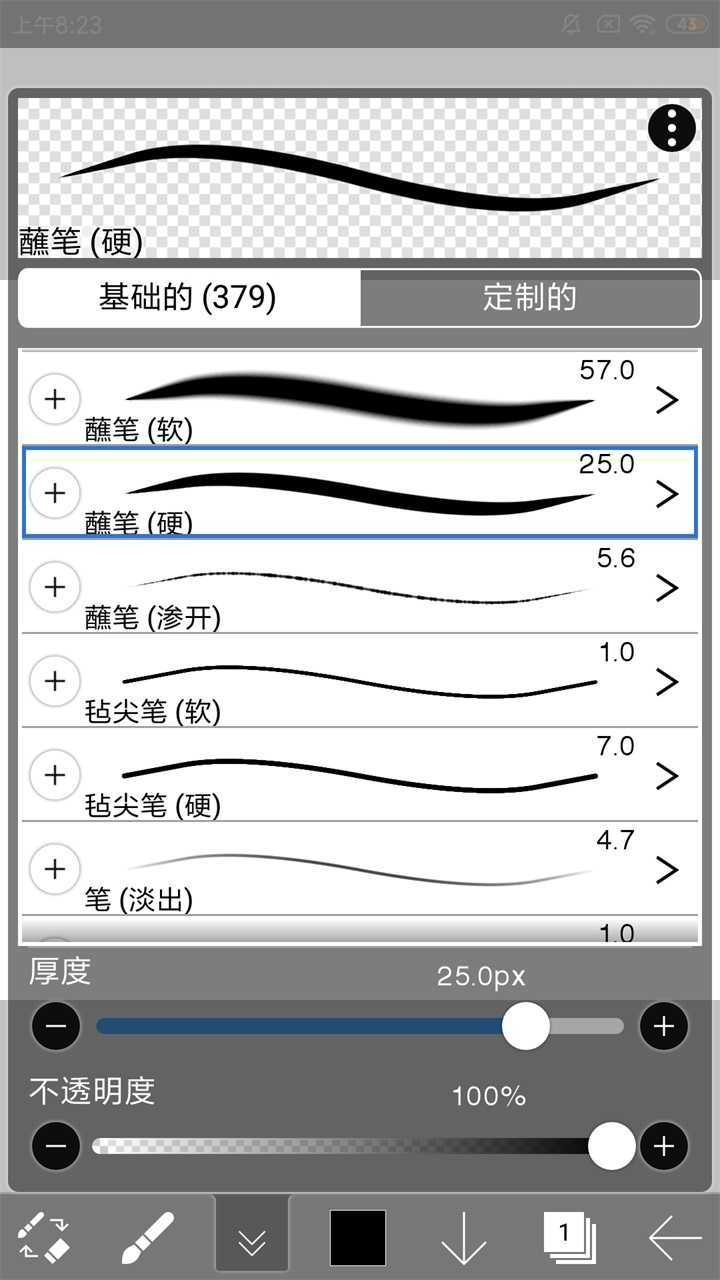Tap the back arrow in bottom toolbar
Image resolution: width=720 pixels, height=1280 pixels.
[x=672, y=1237]
